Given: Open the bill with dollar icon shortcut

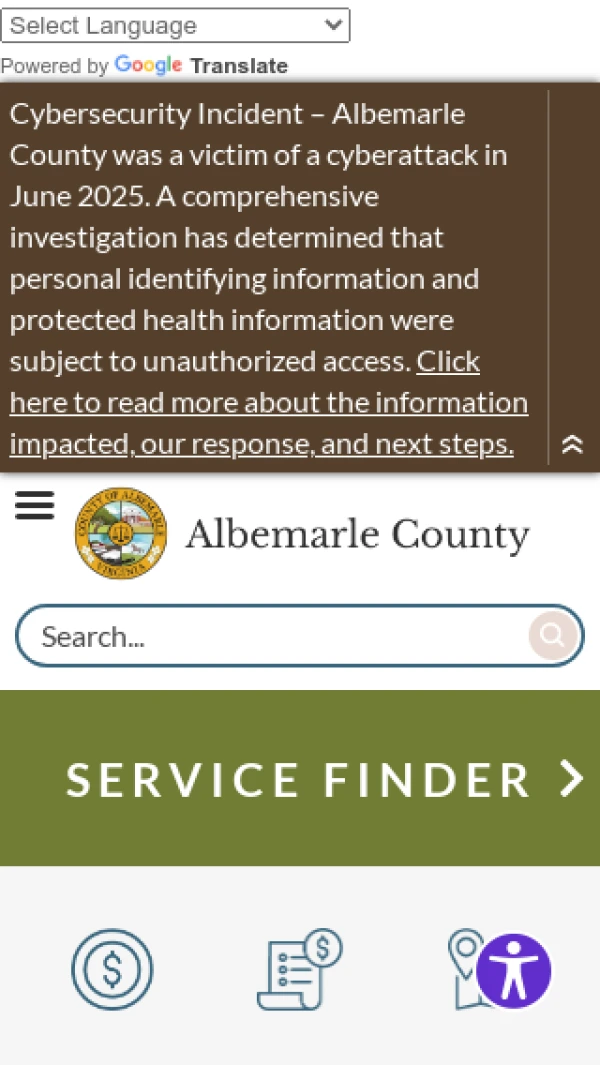Looking at the screenshot, I should click(299, 969).
